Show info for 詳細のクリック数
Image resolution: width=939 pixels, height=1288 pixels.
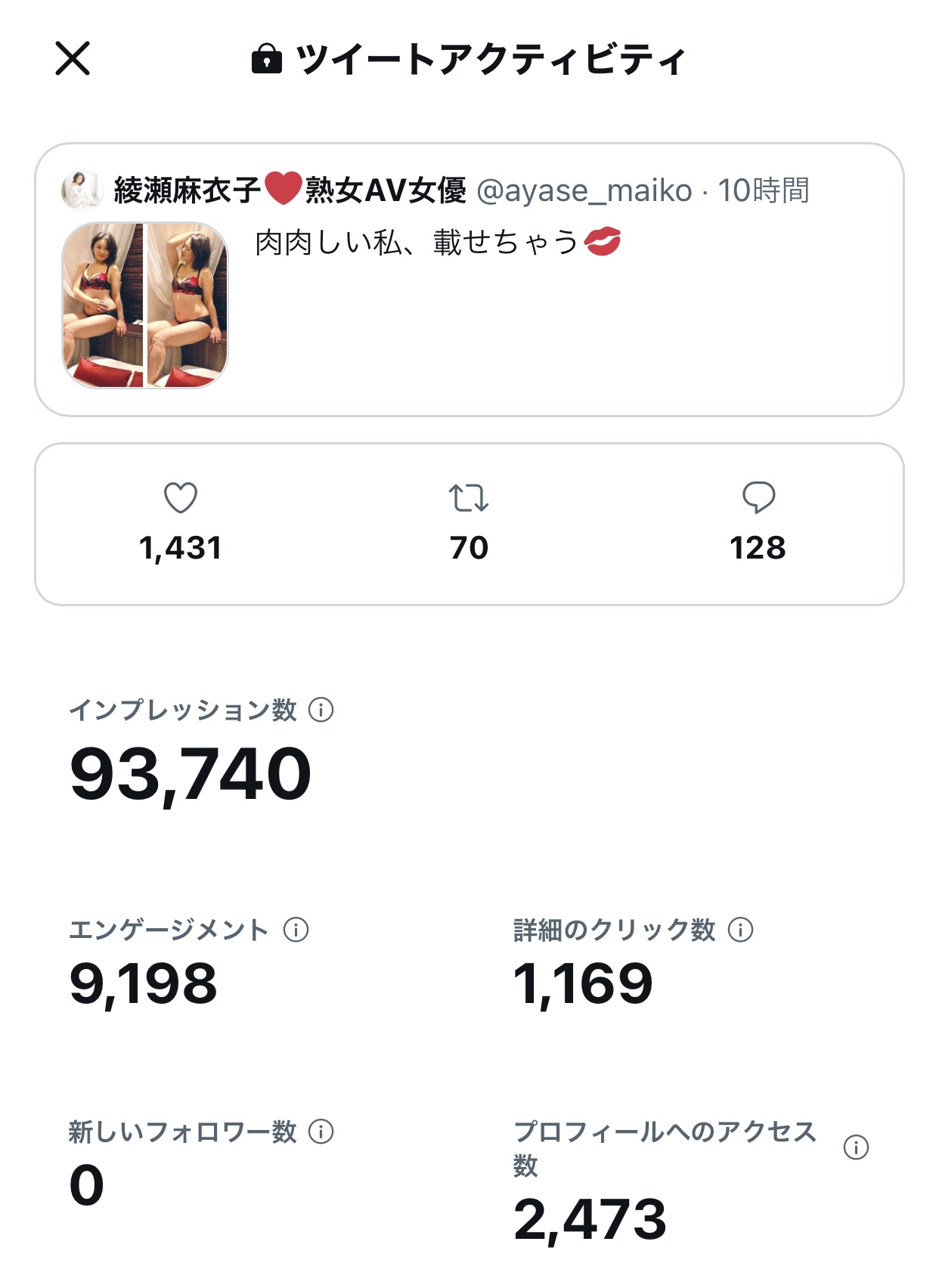pyautogui.click(x=740, y=930)
